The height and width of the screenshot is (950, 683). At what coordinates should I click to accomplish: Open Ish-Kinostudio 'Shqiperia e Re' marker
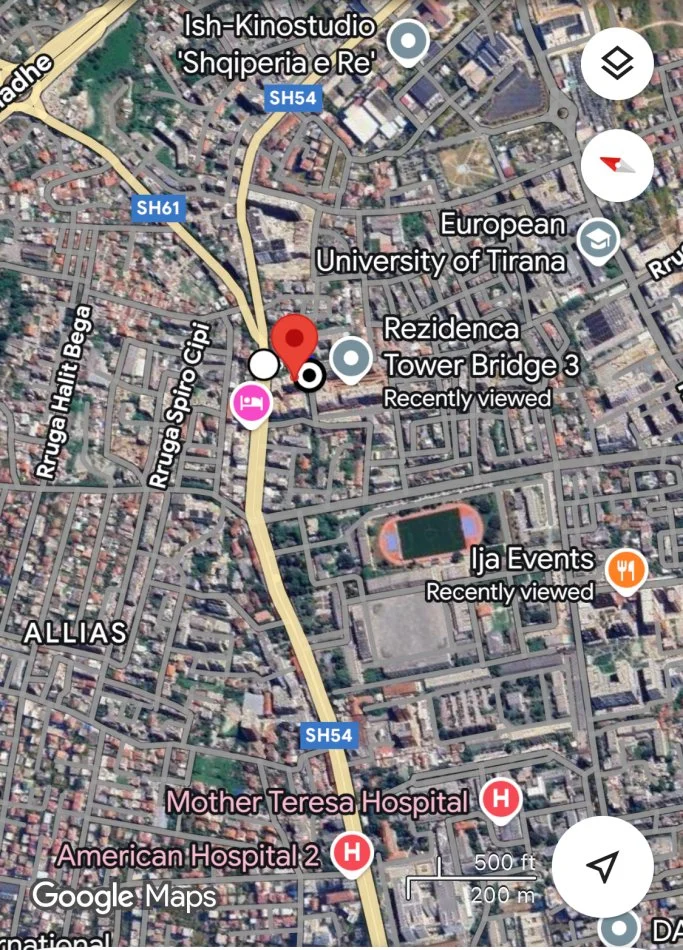tap(408, 42)
